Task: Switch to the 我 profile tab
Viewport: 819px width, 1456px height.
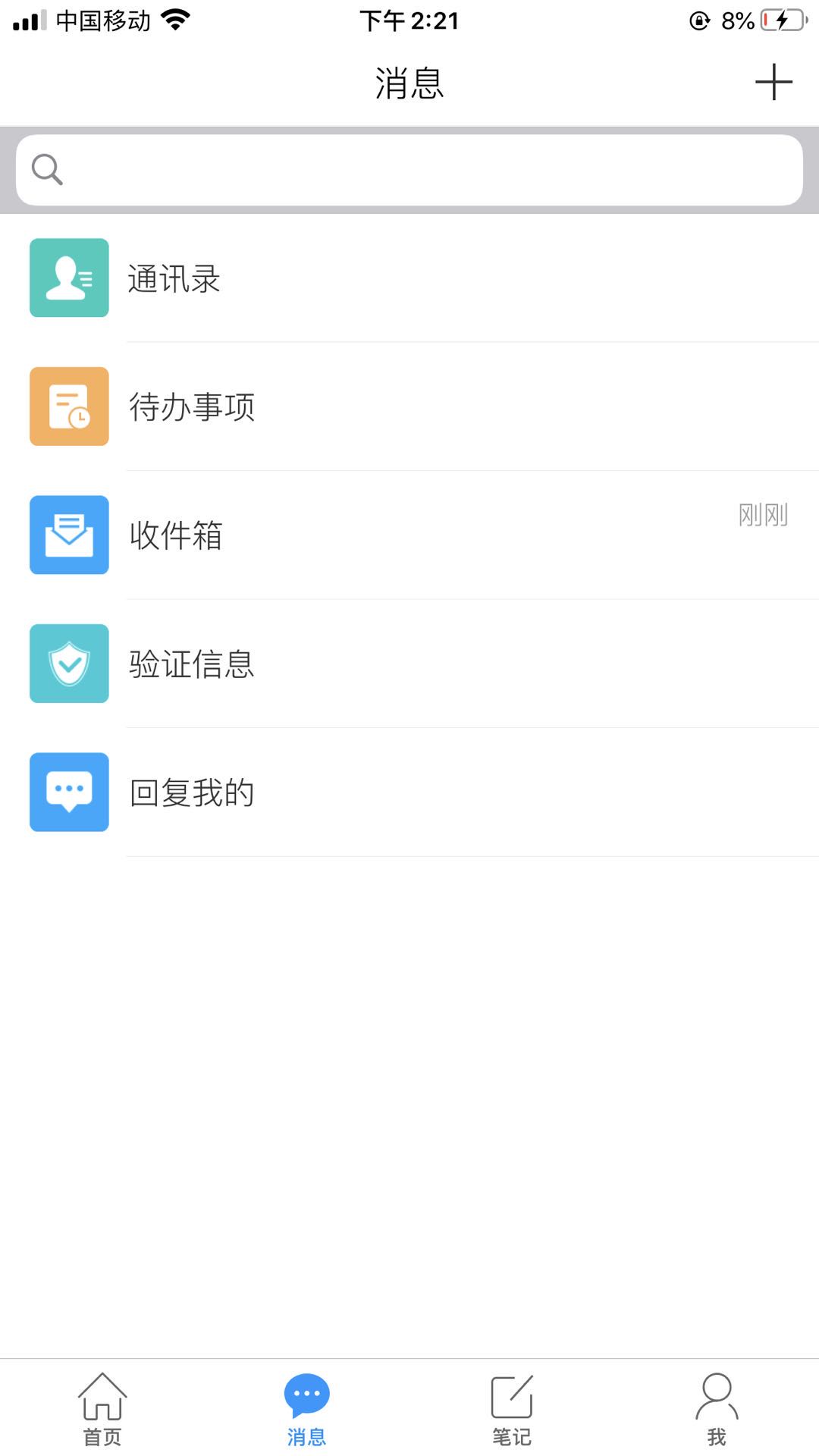Action: click(x=717, y=1409)
